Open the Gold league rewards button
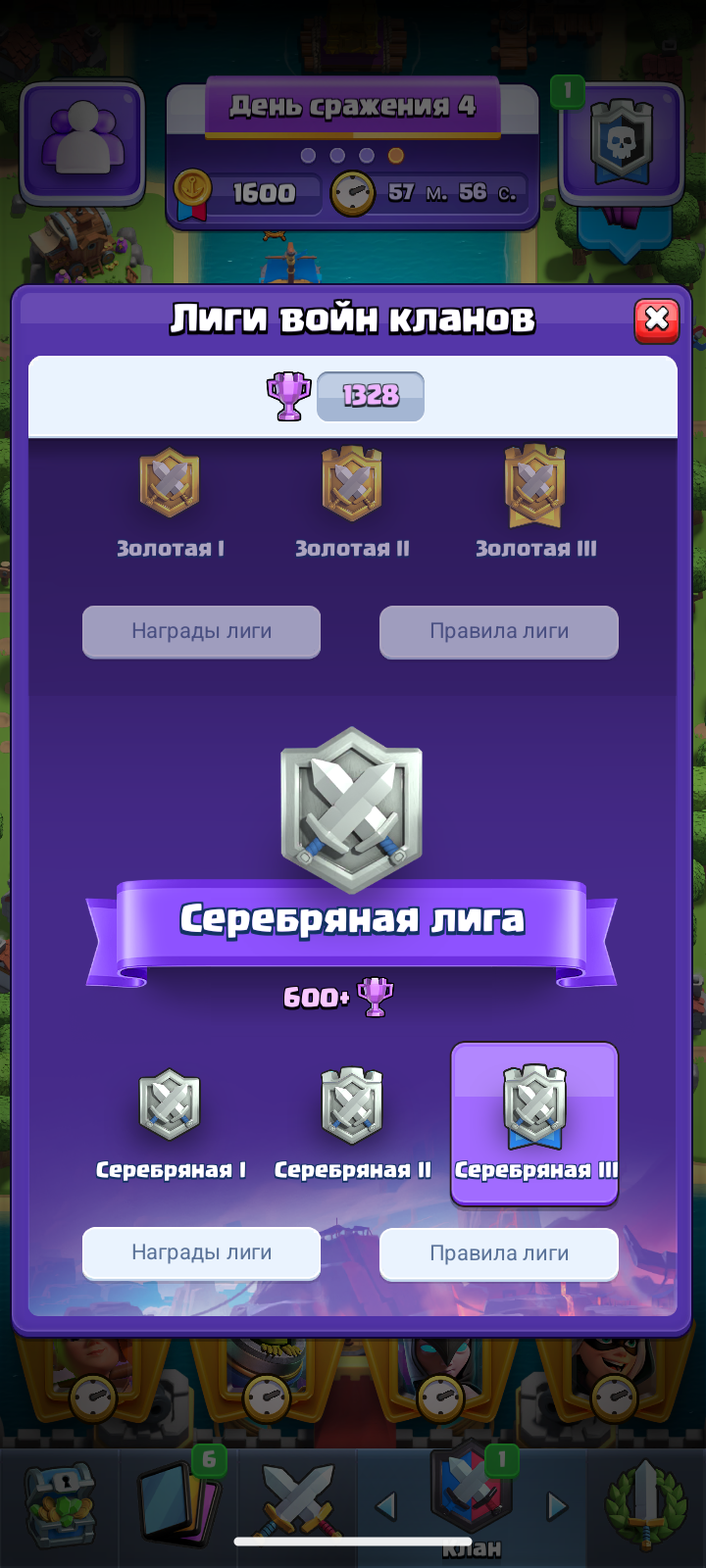This screenshot has height=1568, width=706. (x=201, y=632)
